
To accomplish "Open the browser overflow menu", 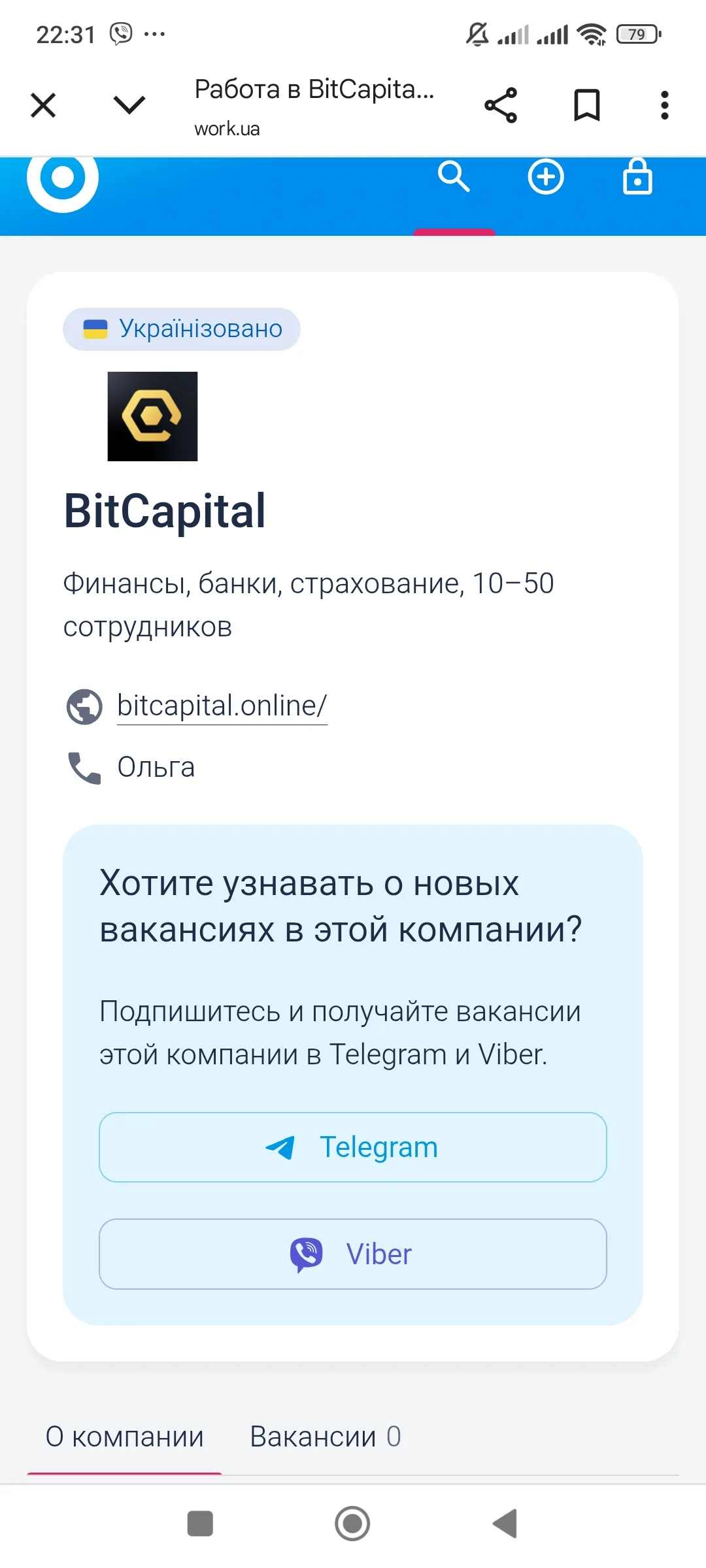I will coord(664,105).
